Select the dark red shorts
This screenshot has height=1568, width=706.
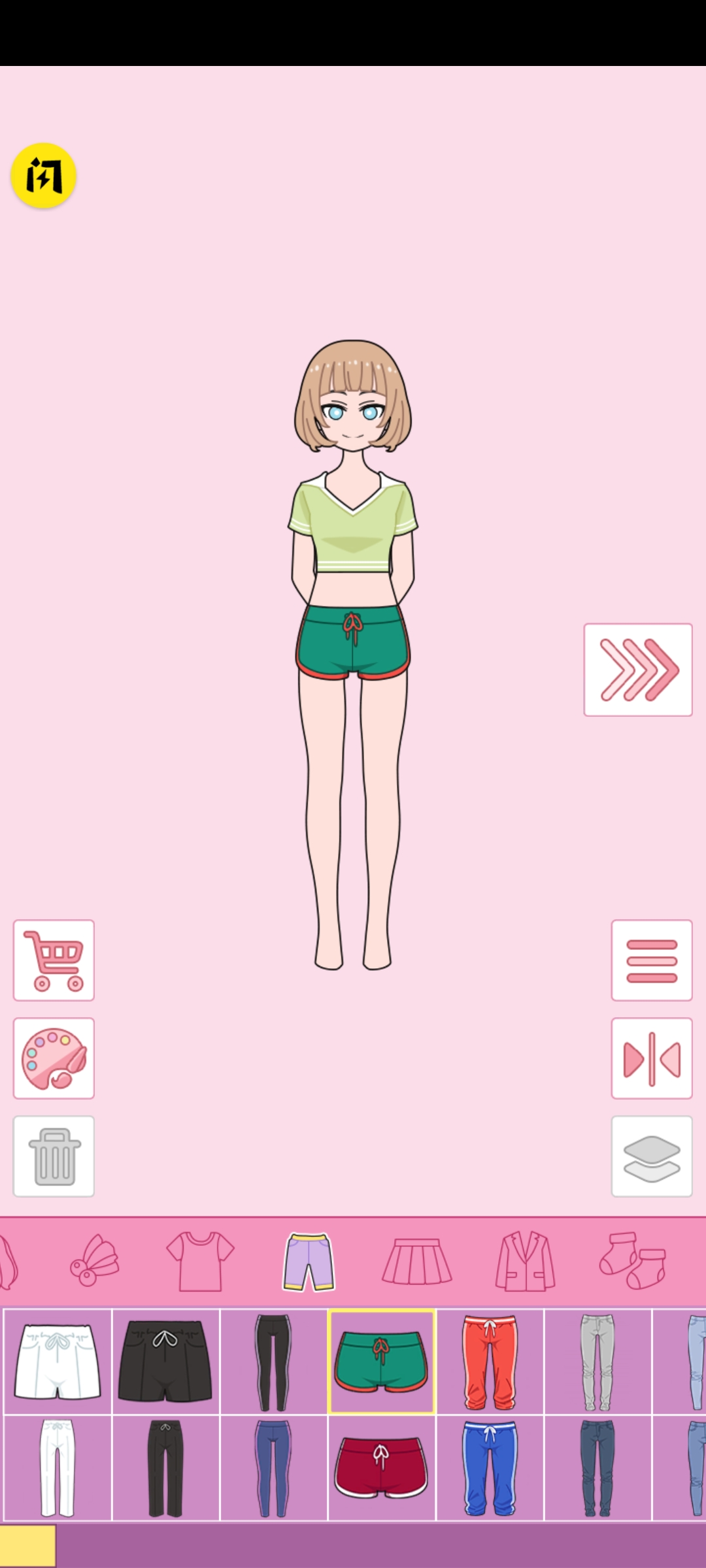point(381,1467)
